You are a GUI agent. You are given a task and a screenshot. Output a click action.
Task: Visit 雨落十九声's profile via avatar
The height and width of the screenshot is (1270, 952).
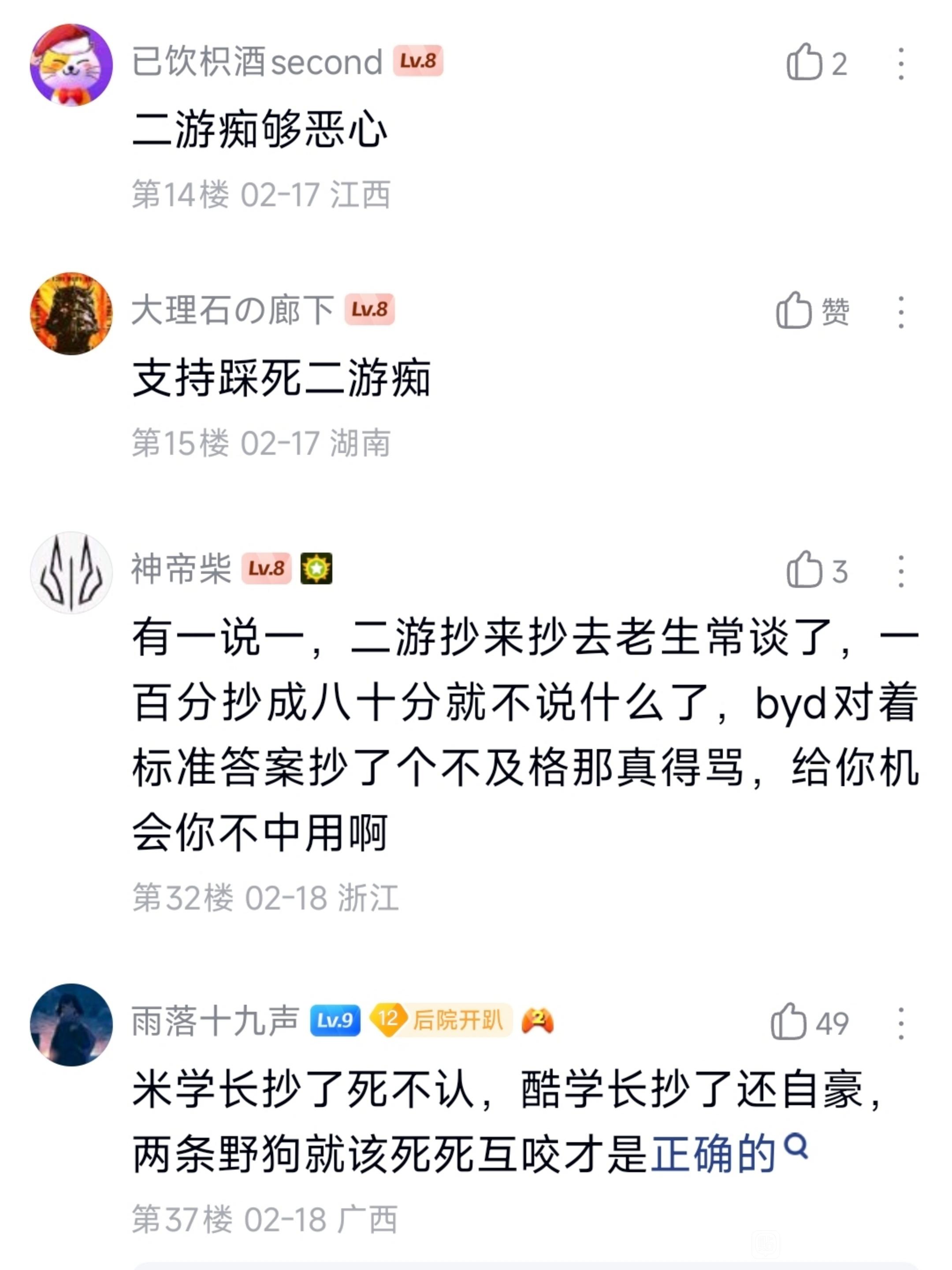[71, 1025]
